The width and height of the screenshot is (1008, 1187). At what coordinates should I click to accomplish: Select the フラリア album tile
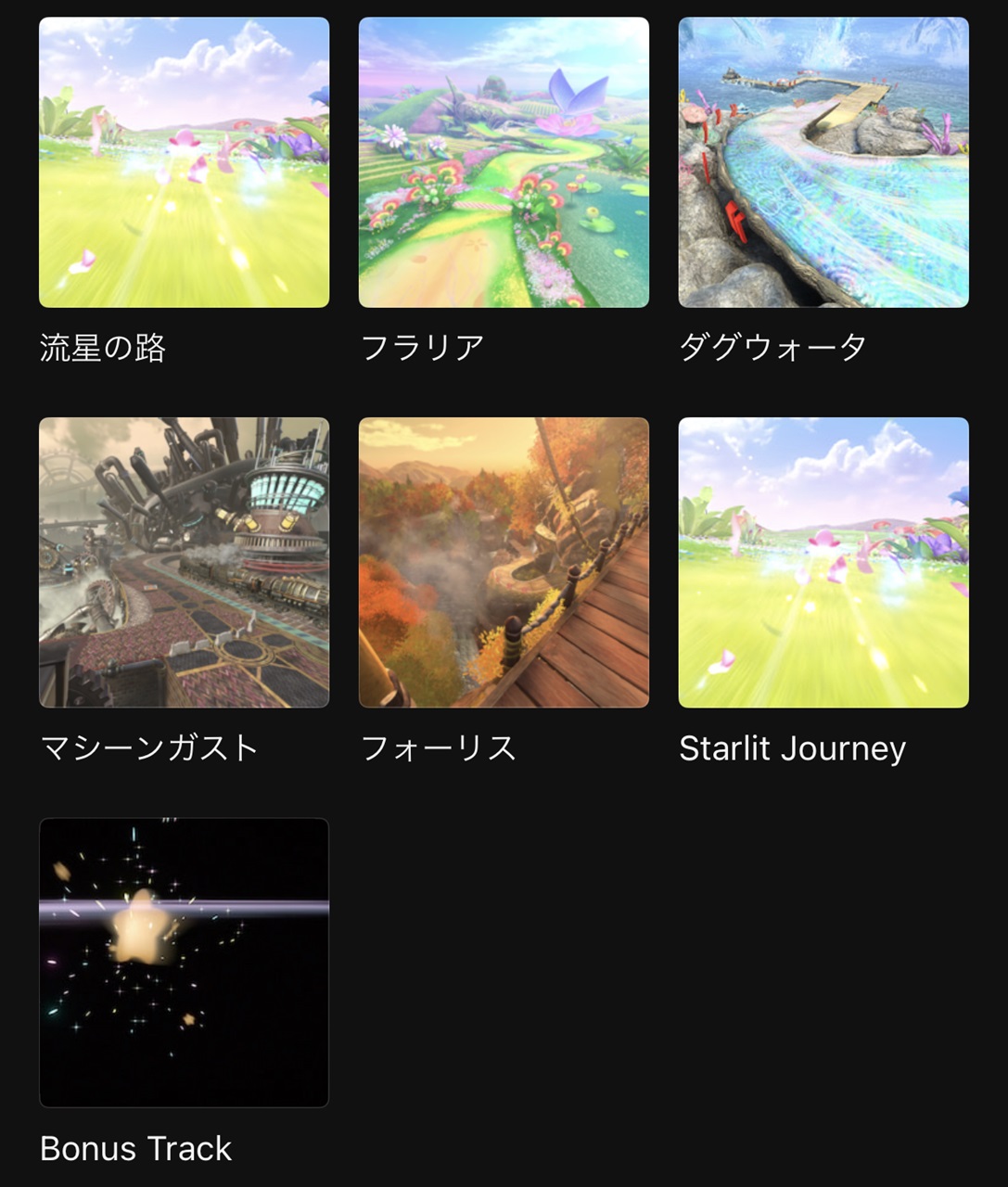pos(504,162)
